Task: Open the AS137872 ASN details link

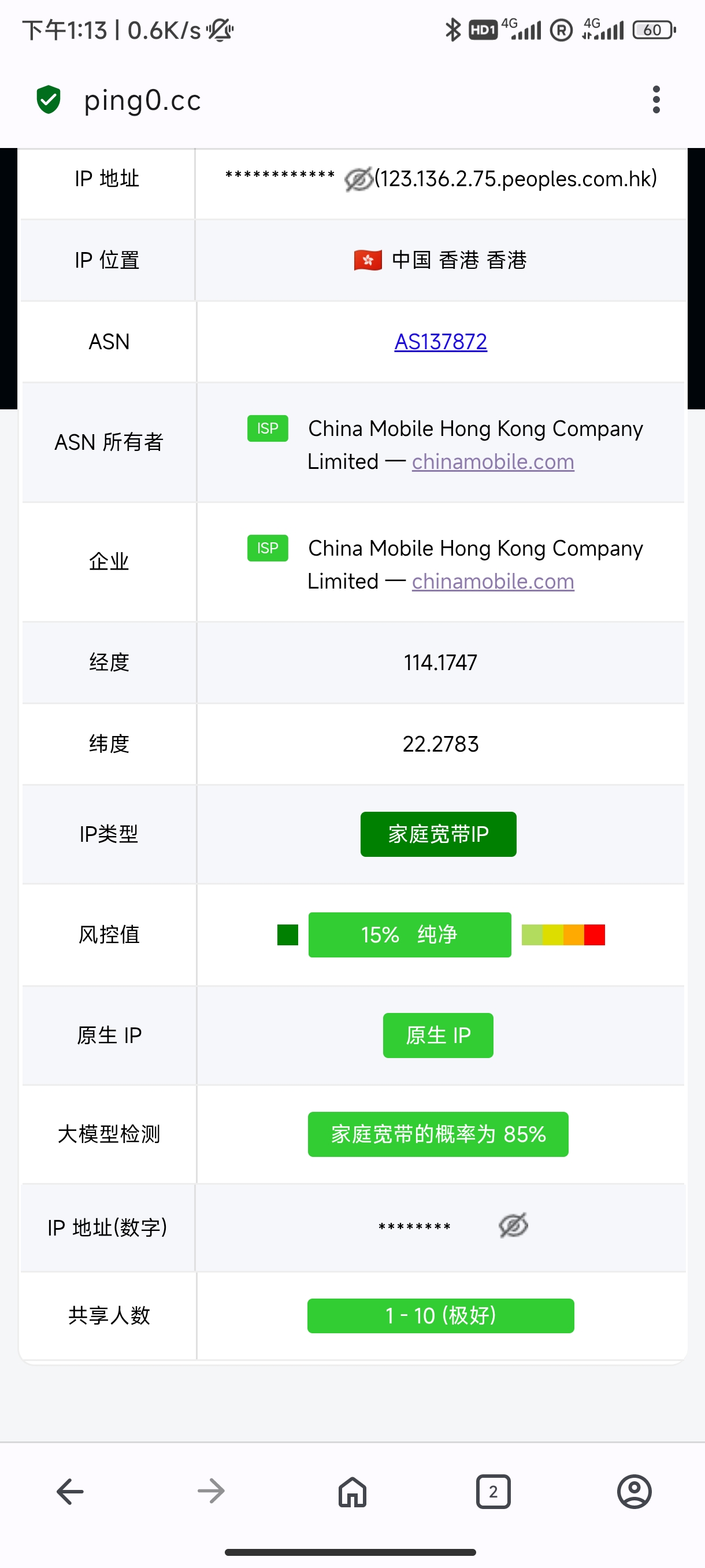Action: pyautogui.click(x=440, y=342)
